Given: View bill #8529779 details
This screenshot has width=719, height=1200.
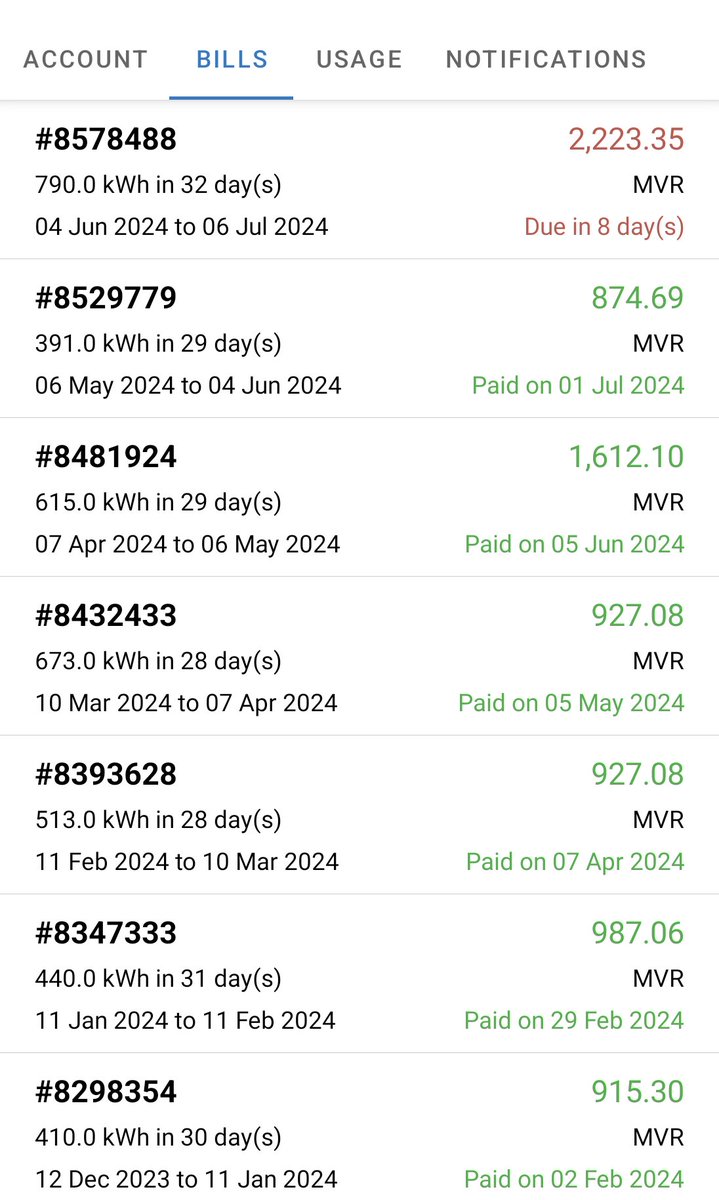Looking at the screenshot, I should tap(359, 339).
